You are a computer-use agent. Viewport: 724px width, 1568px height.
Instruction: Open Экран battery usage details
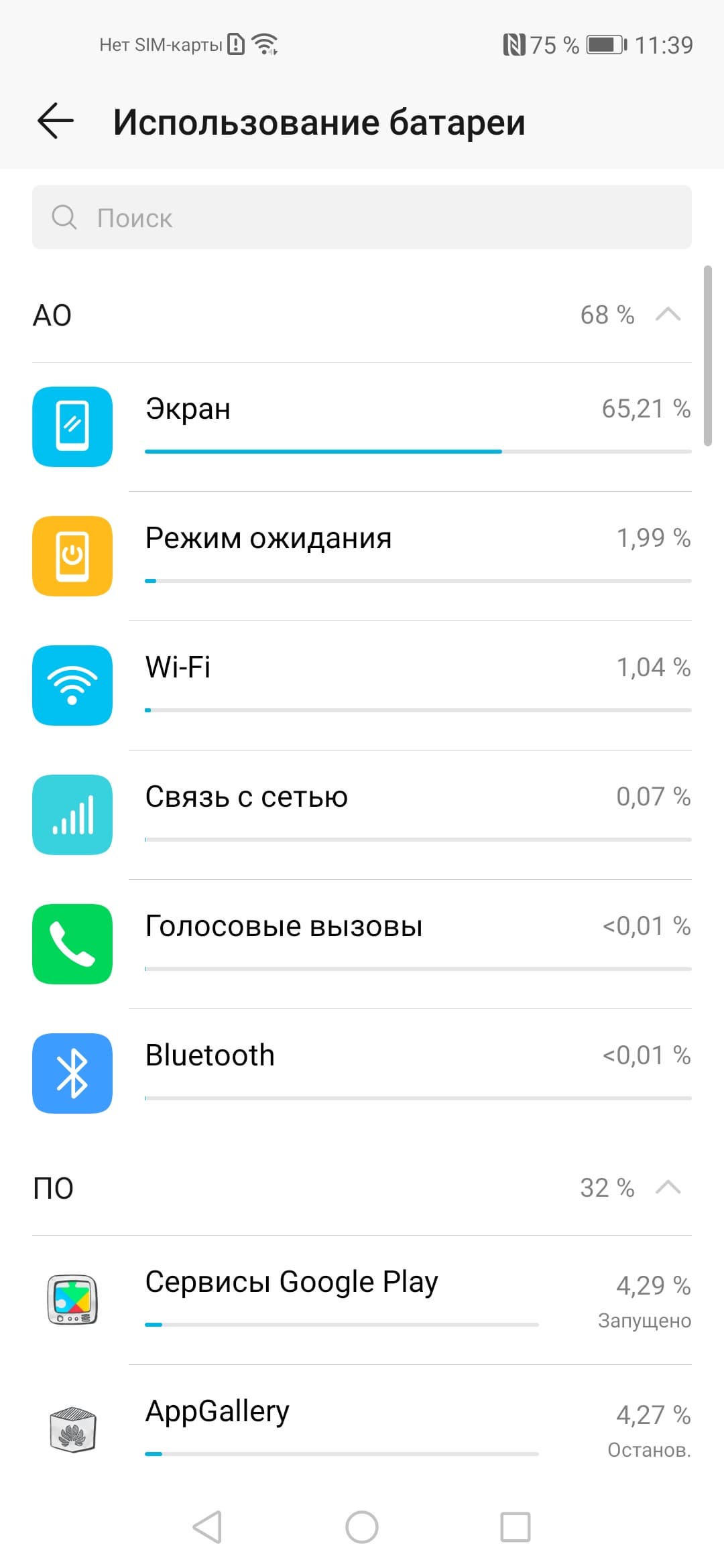click(x=362, y=427)
